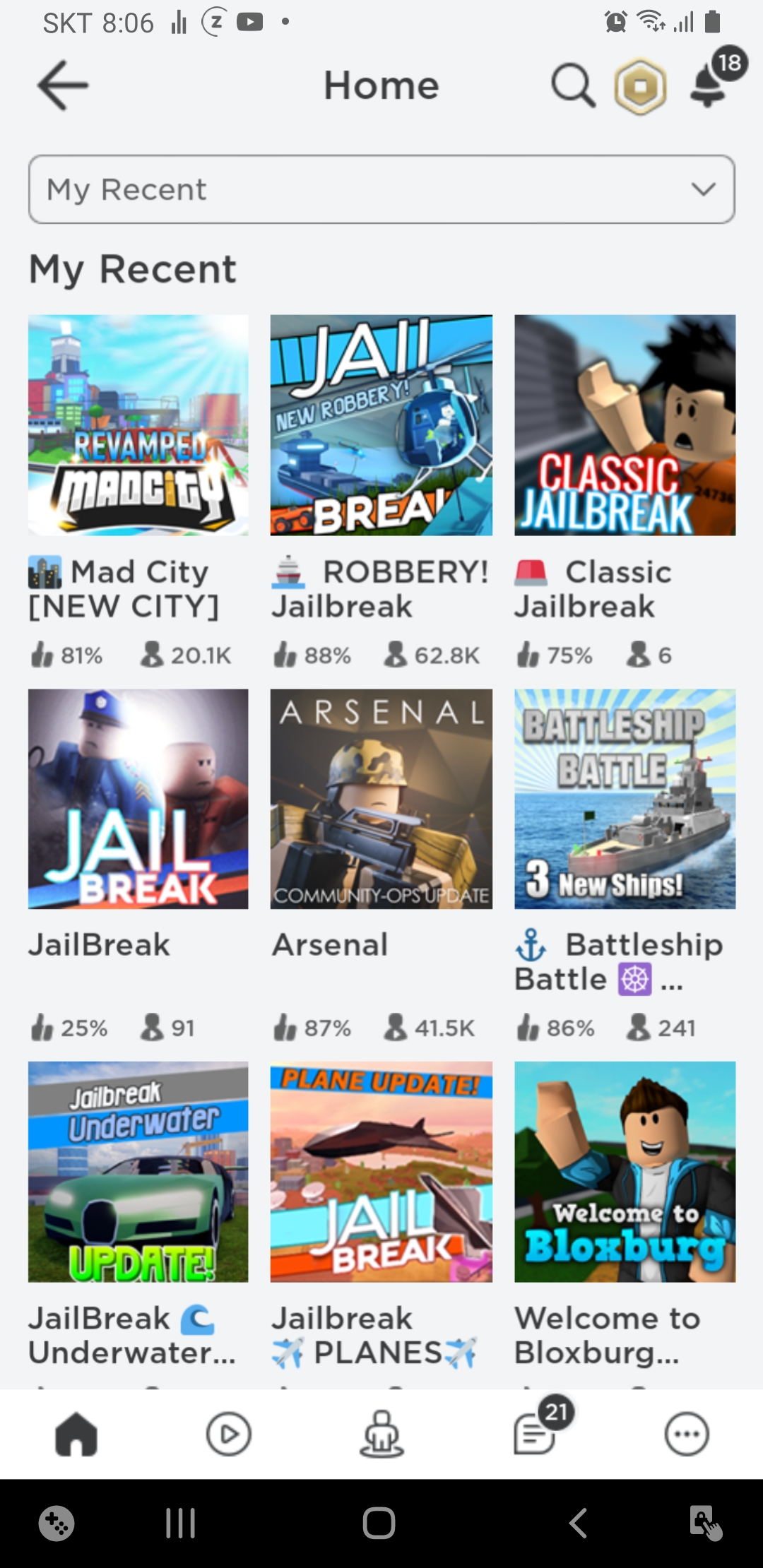The height and width of the screenshot is (1568, 763).
Task: Open the Jailbreak PLANES game
Action: point(381,1172)
